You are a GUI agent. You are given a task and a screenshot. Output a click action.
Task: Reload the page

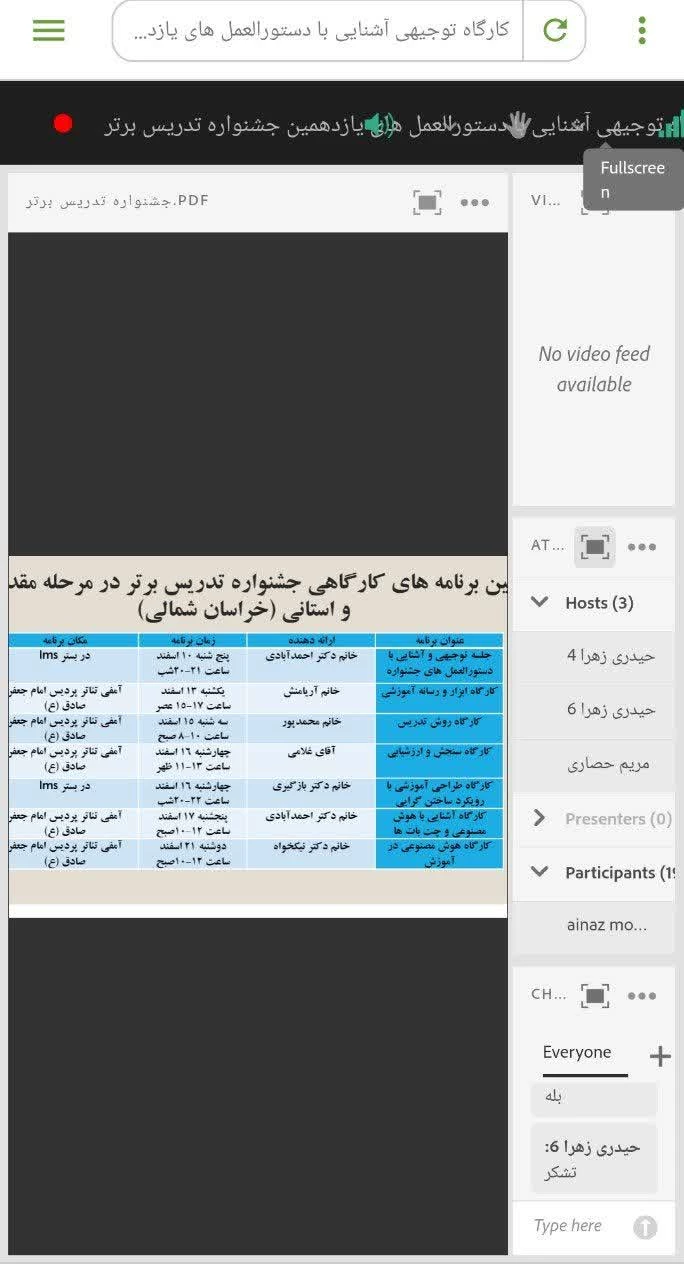pyautogui.click(x=555, y=31)
